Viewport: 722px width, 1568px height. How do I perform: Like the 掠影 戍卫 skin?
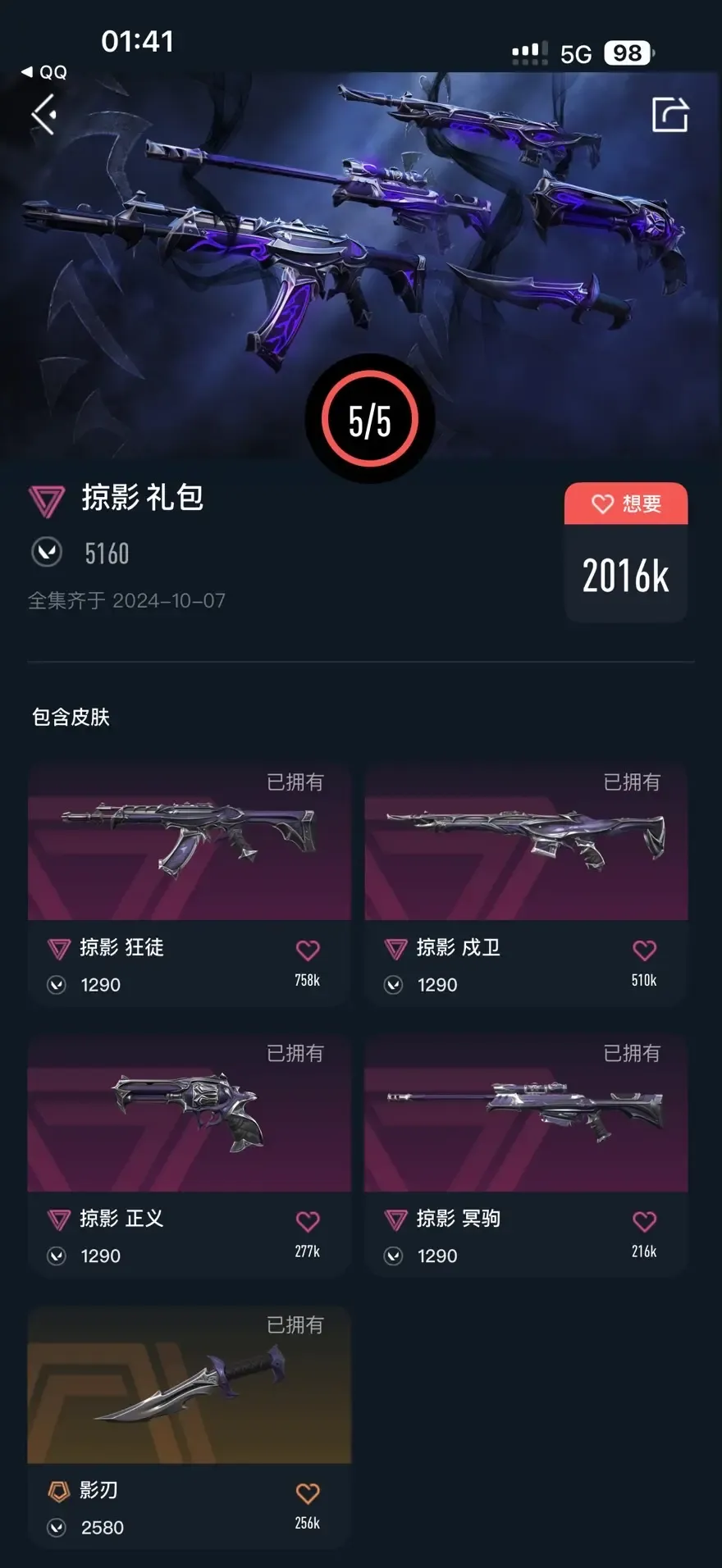pyautogui.click(x=644, y=950)
